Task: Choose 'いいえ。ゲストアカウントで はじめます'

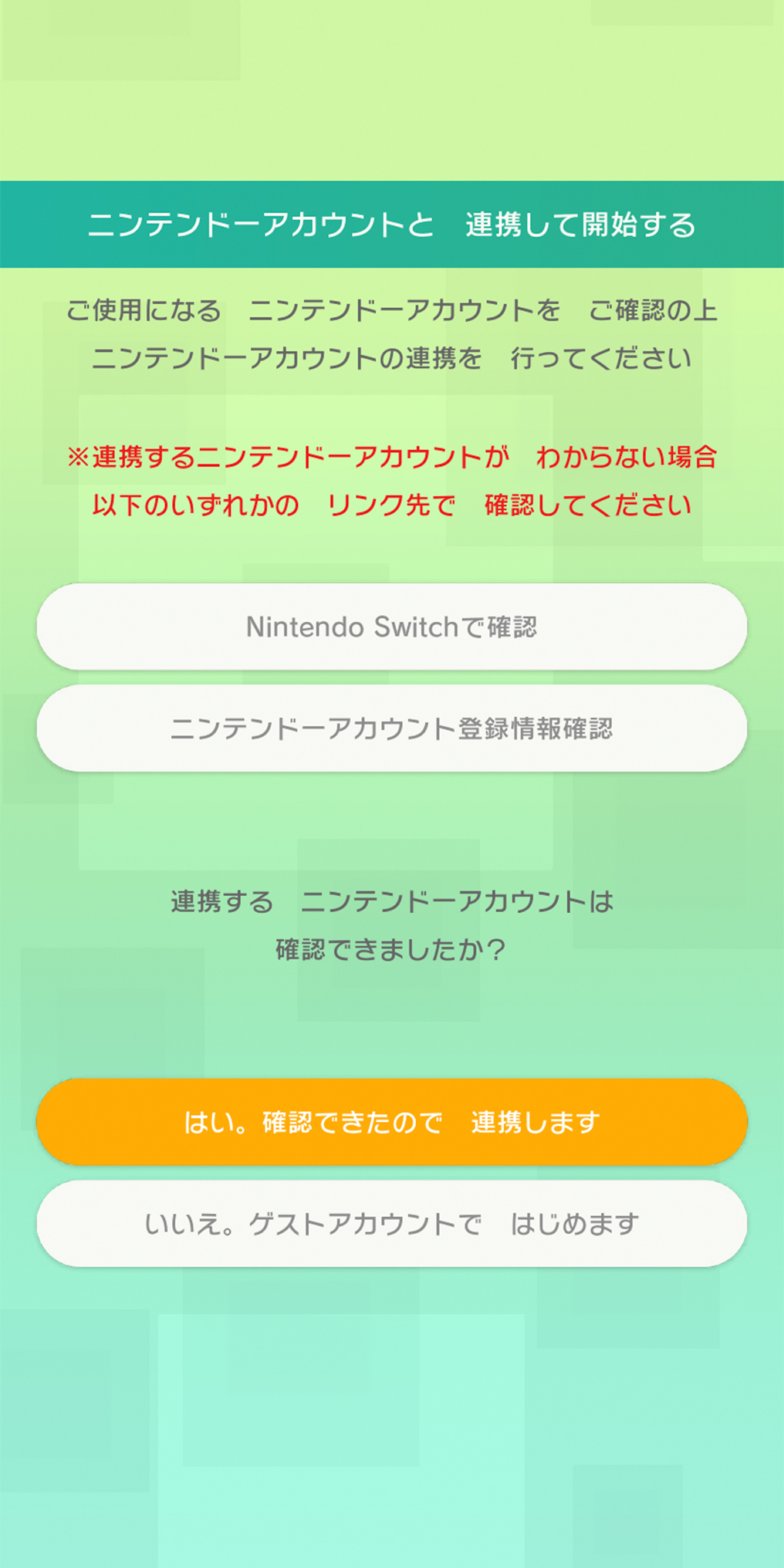Action: point(391,1223)
